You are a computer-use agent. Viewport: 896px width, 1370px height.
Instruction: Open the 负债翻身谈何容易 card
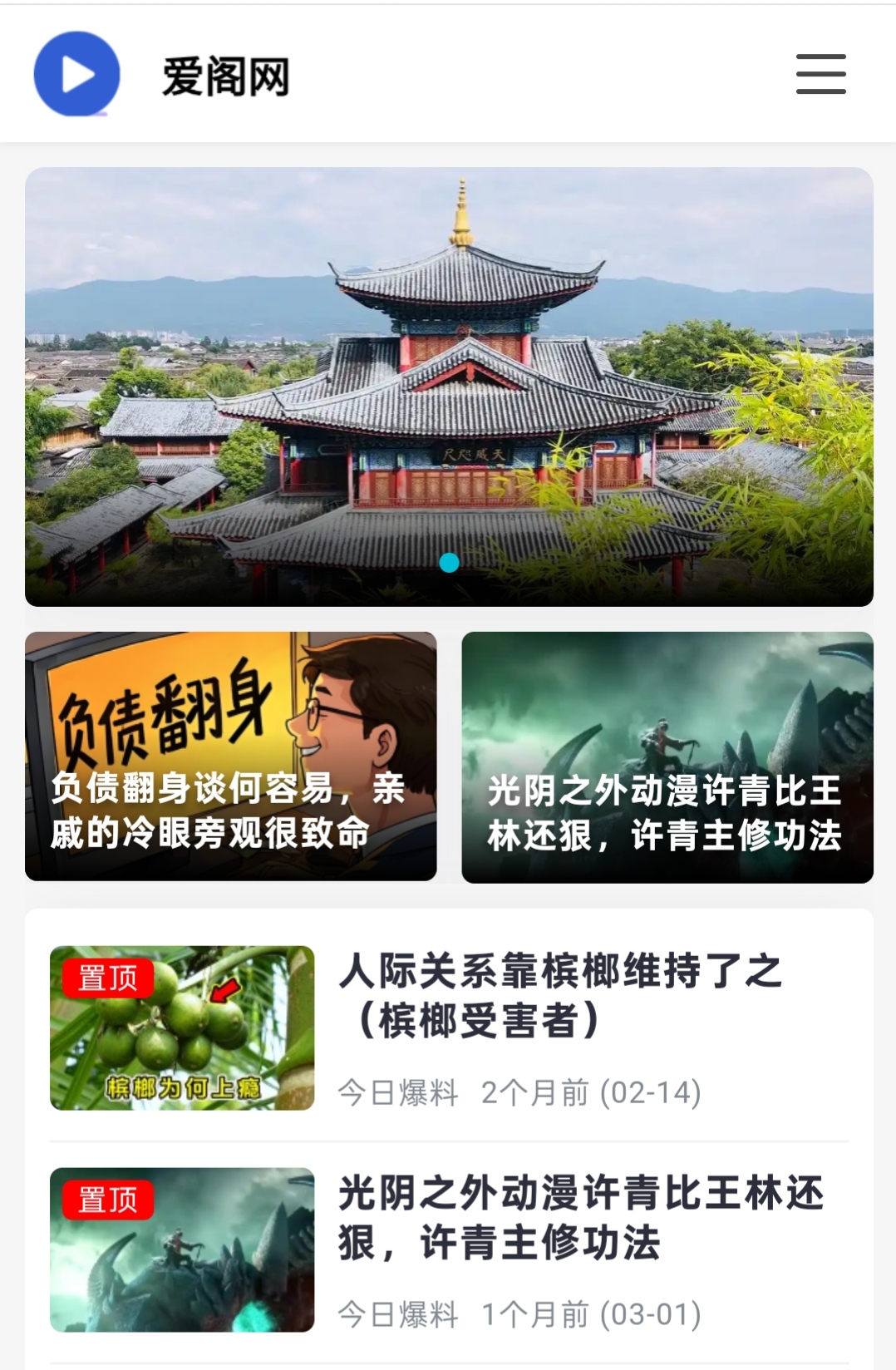click(x=230, y=756)
